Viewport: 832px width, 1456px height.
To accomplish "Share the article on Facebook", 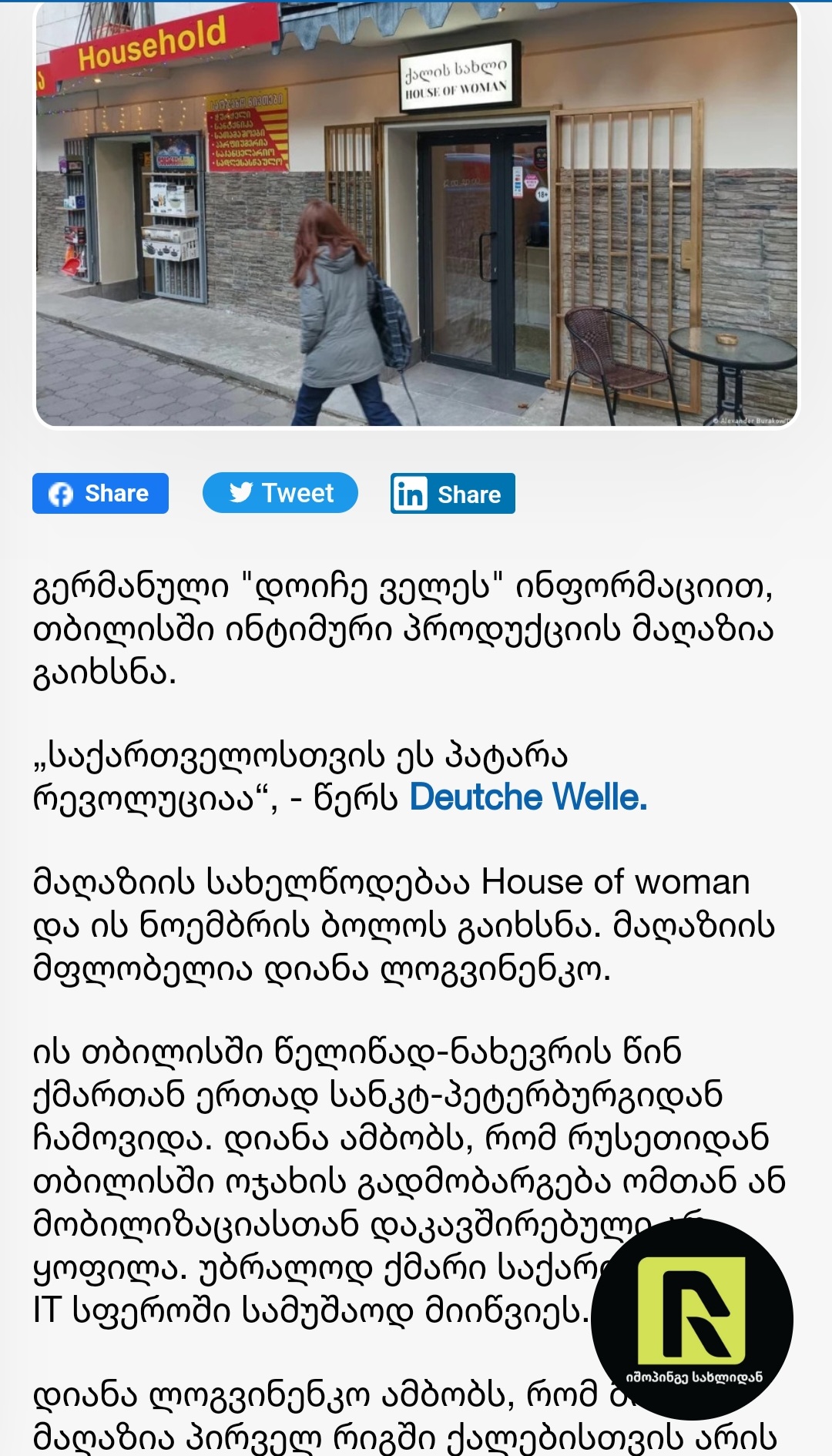I will (100, 493).
